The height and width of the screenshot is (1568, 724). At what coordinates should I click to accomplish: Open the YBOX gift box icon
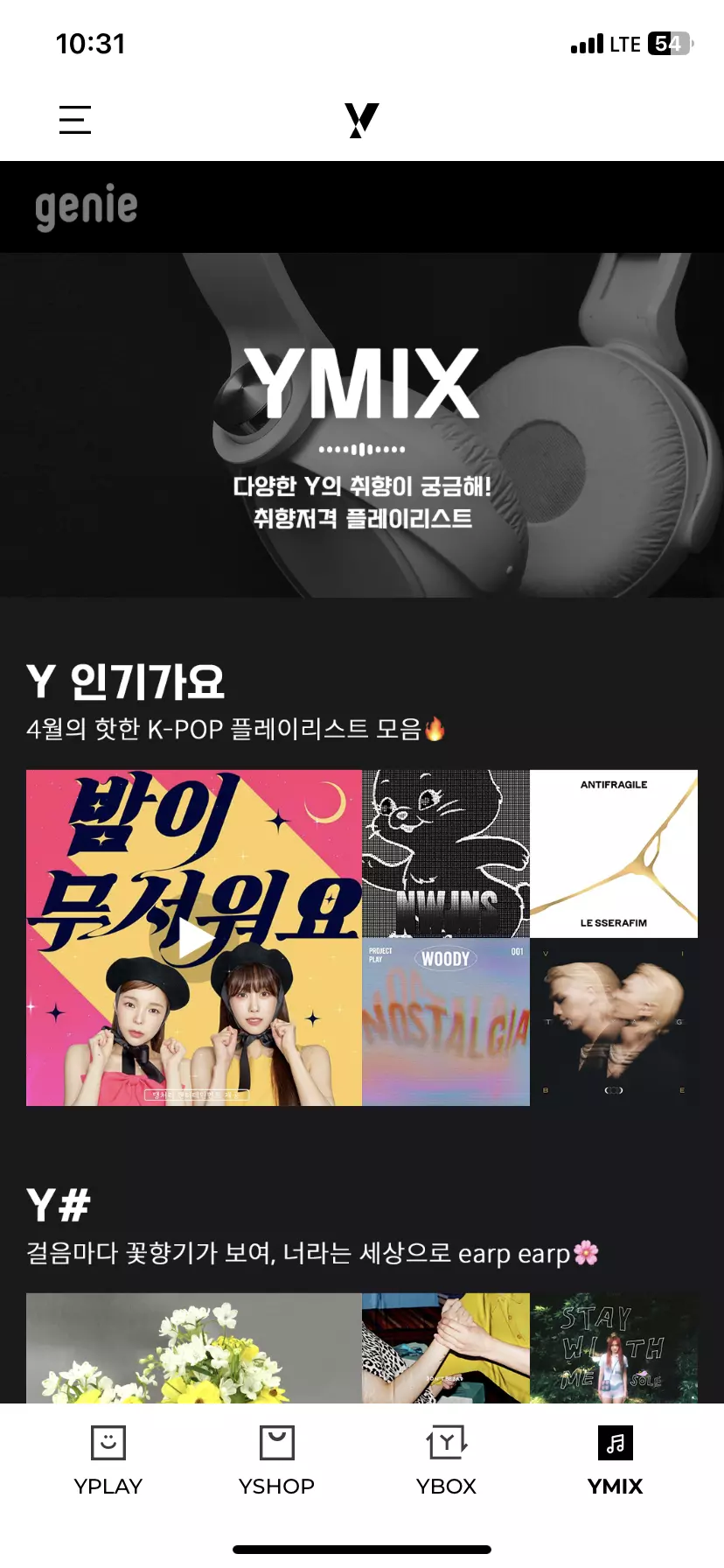click(446, 1442)
